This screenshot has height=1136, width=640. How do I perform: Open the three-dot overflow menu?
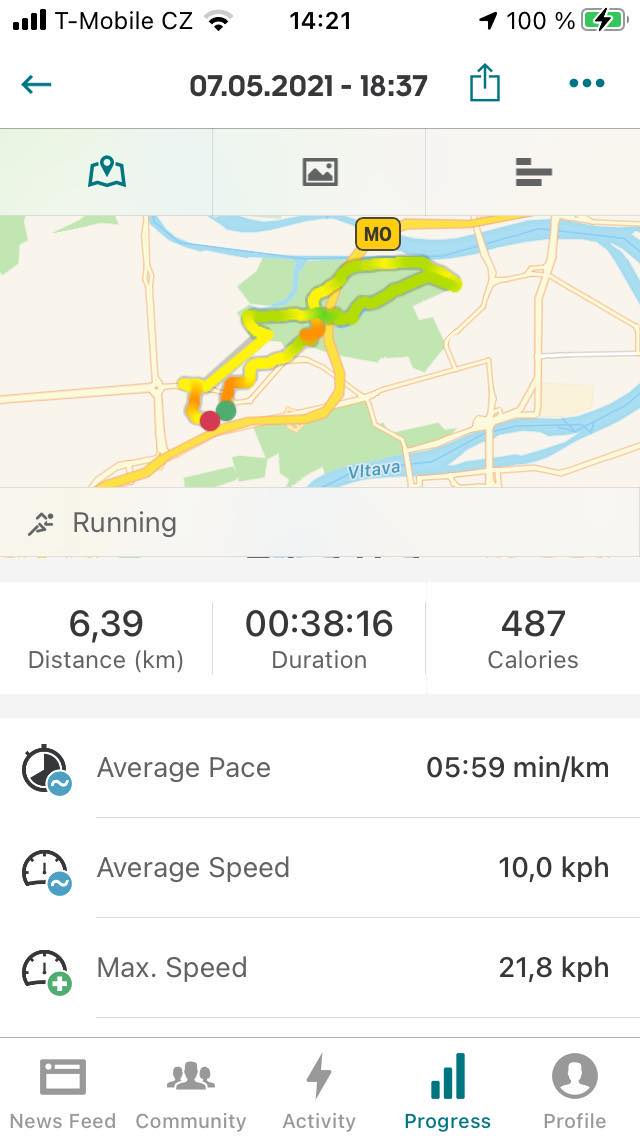(x=586, y=83)
